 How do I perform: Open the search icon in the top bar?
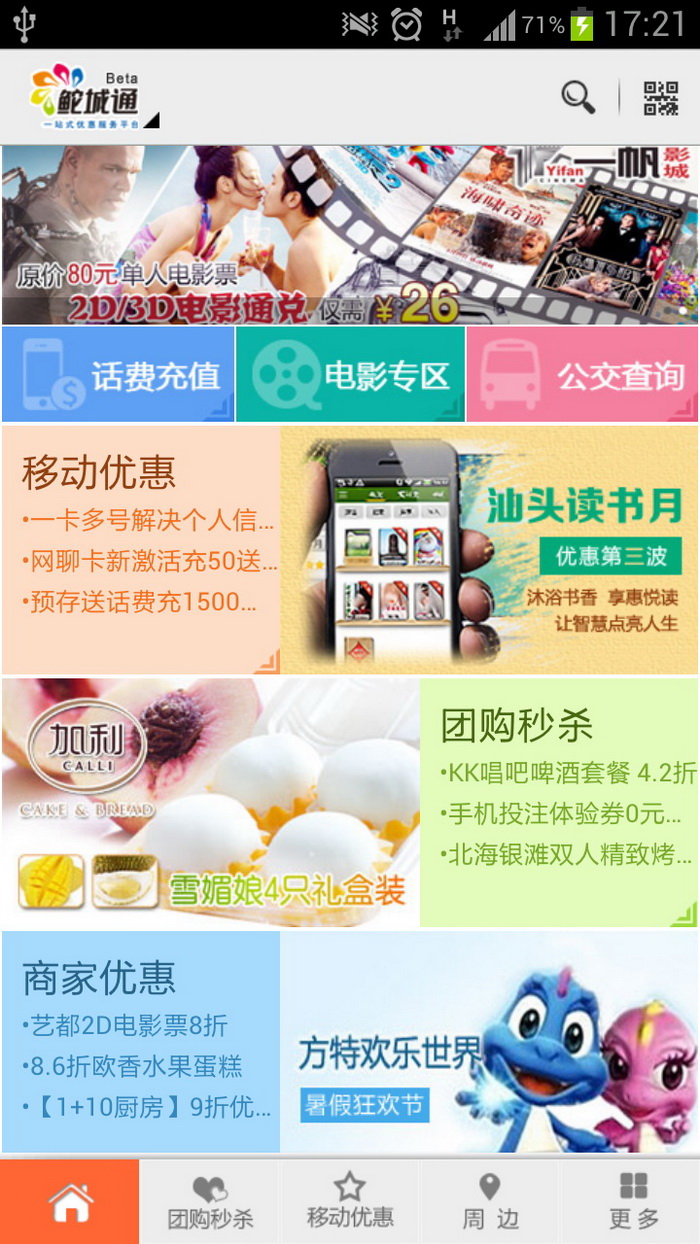[577, 98]
